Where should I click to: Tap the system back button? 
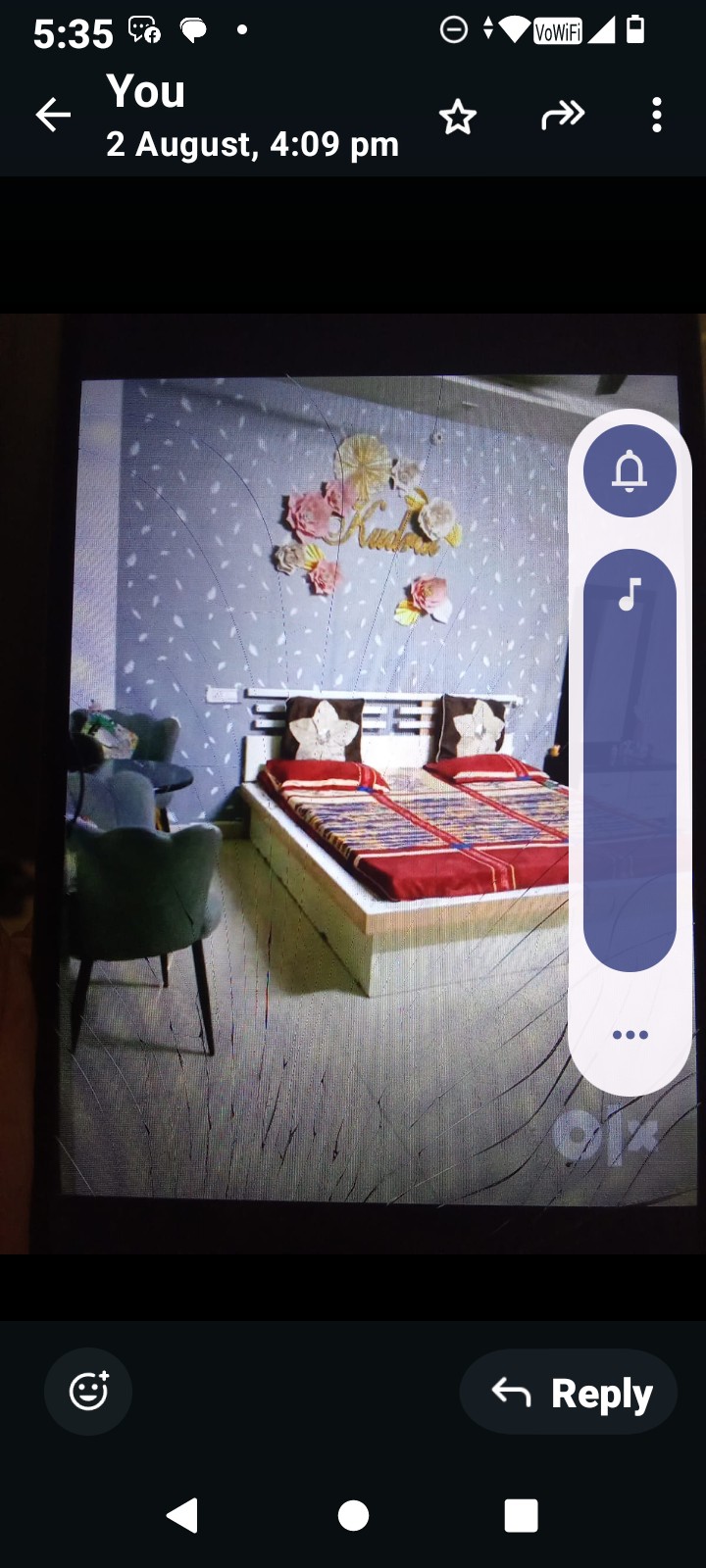[182, 1515]
